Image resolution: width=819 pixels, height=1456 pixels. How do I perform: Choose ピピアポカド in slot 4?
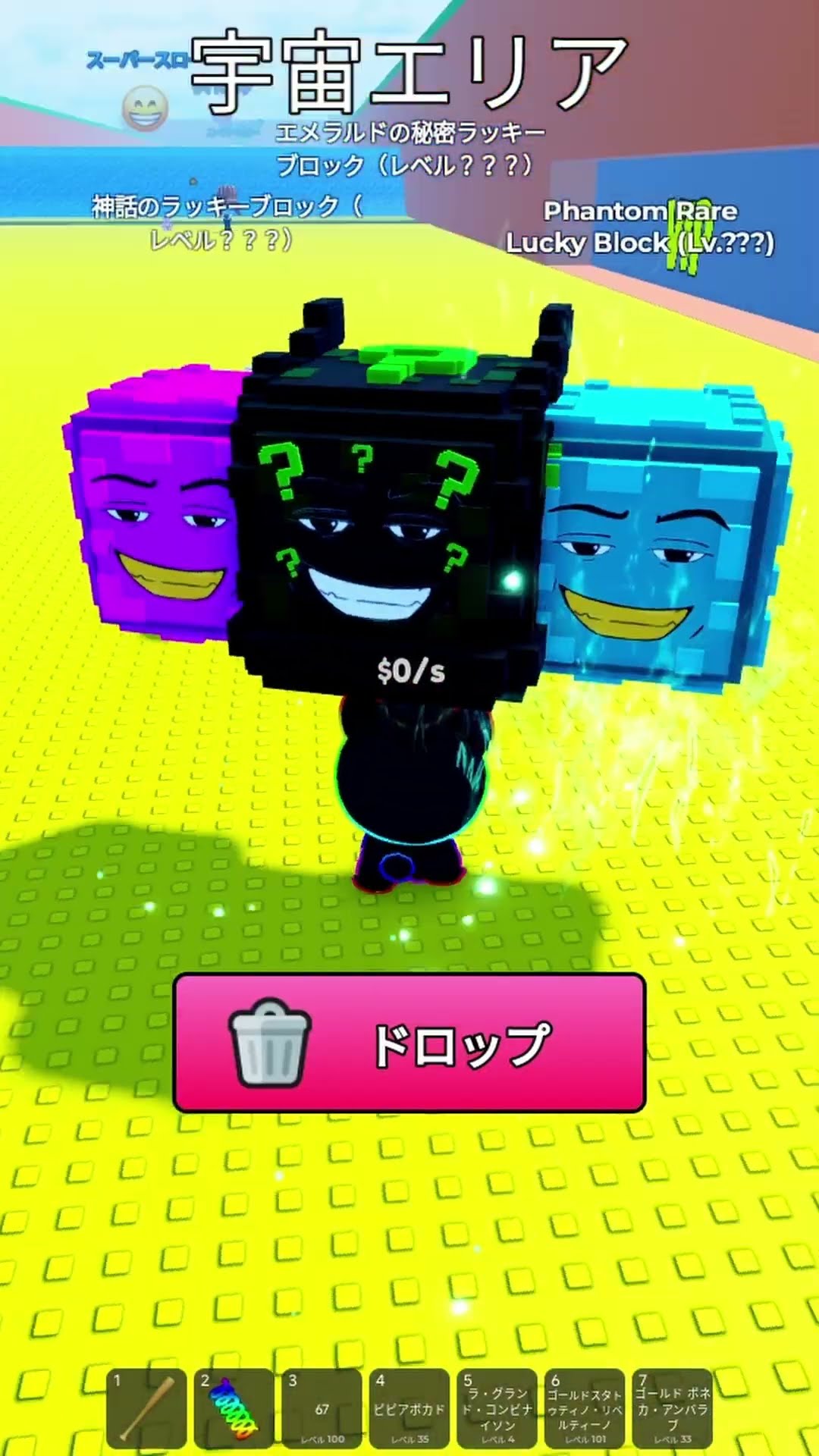[x=409, y=1408]
